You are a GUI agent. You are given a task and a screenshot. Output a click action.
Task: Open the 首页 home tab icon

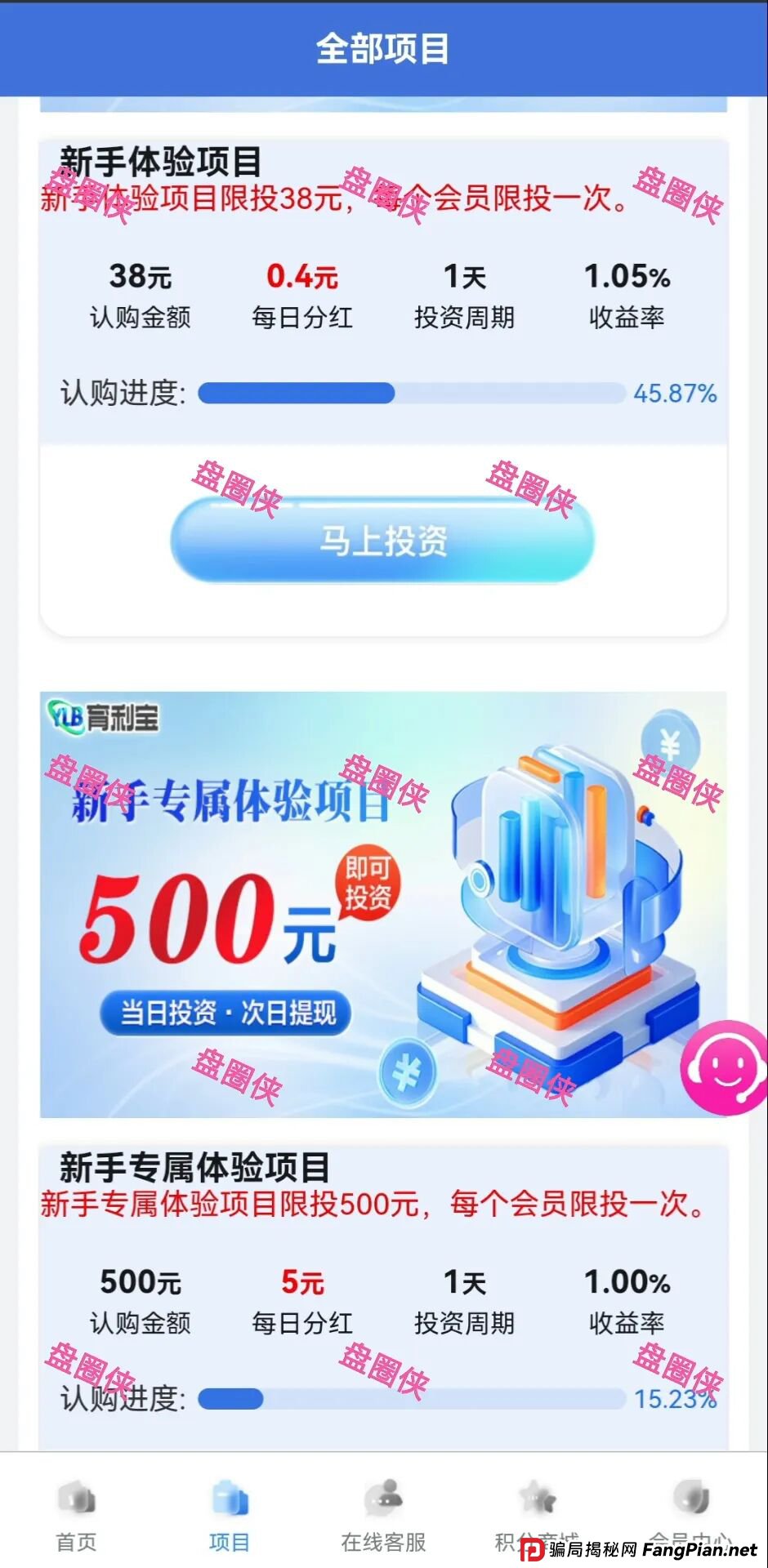tap(75, 1501)
